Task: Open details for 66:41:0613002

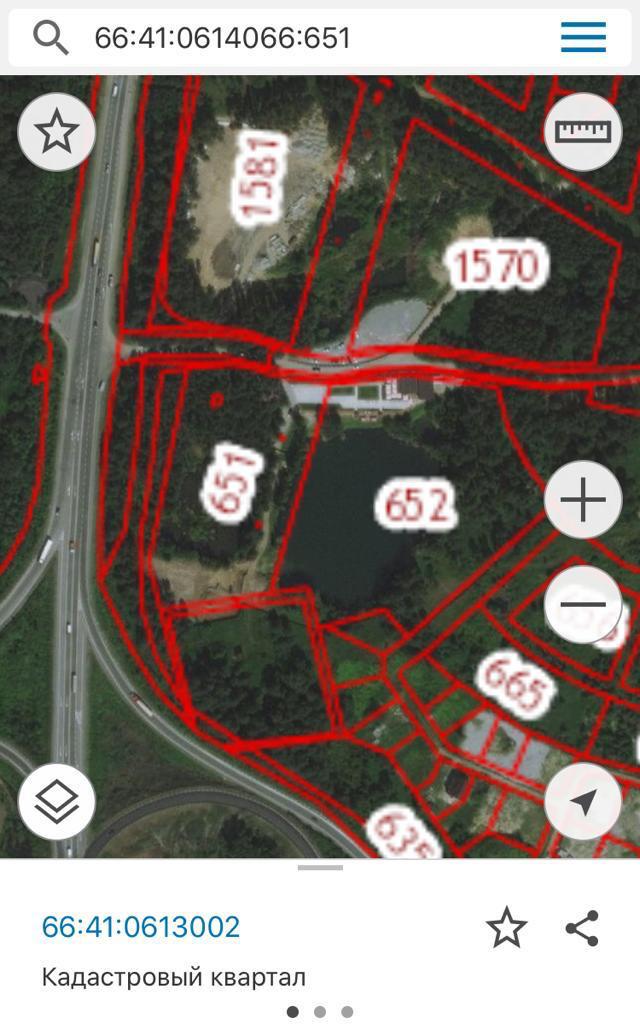Action: 141,927
